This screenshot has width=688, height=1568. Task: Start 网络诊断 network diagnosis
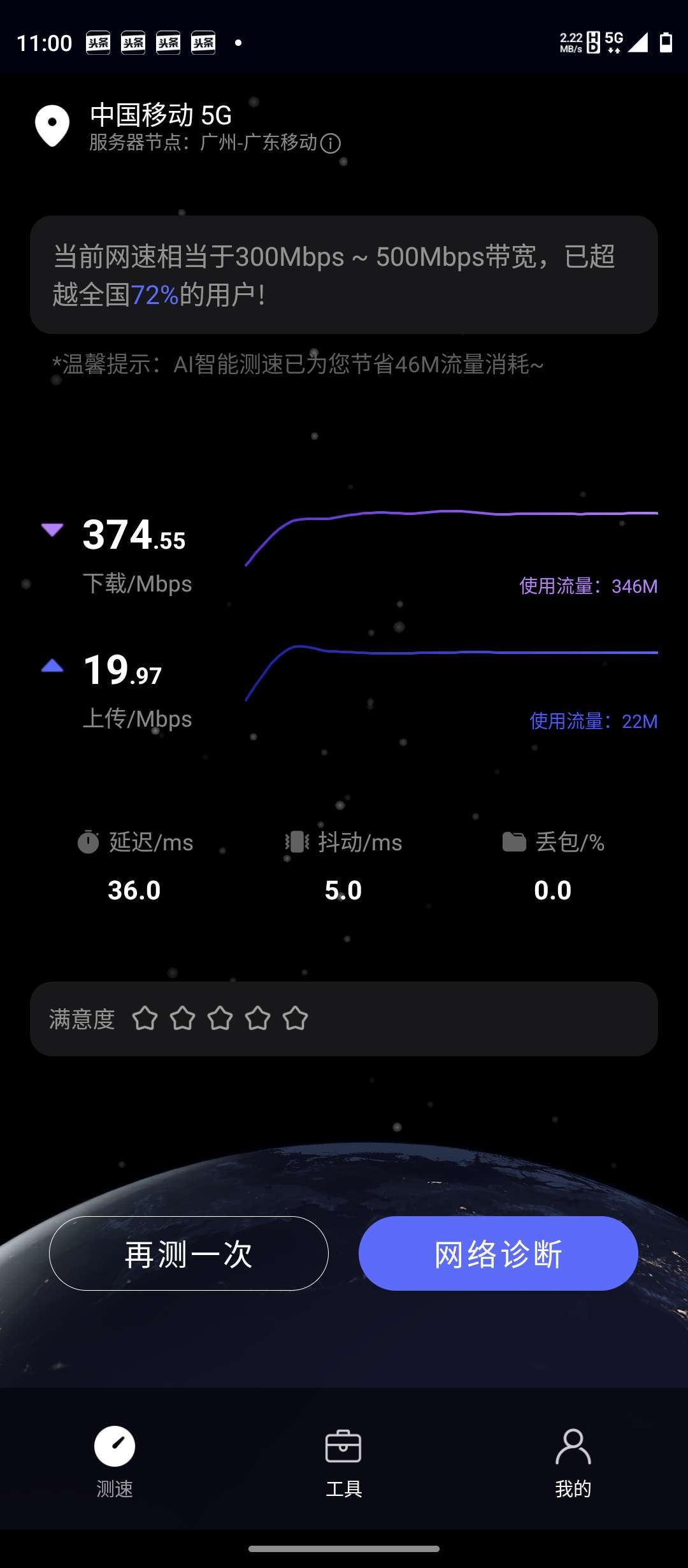(498, 1253)
